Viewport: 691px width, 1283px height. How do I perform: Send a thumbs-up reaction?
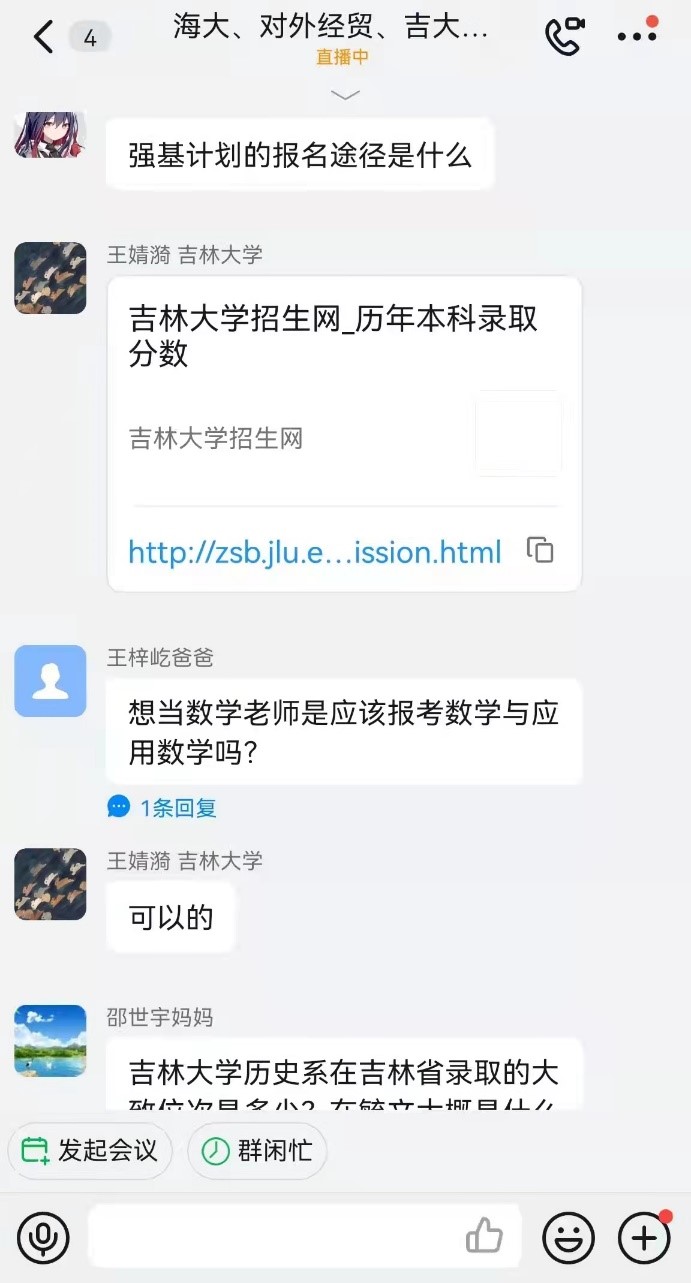pos(485,1236)
